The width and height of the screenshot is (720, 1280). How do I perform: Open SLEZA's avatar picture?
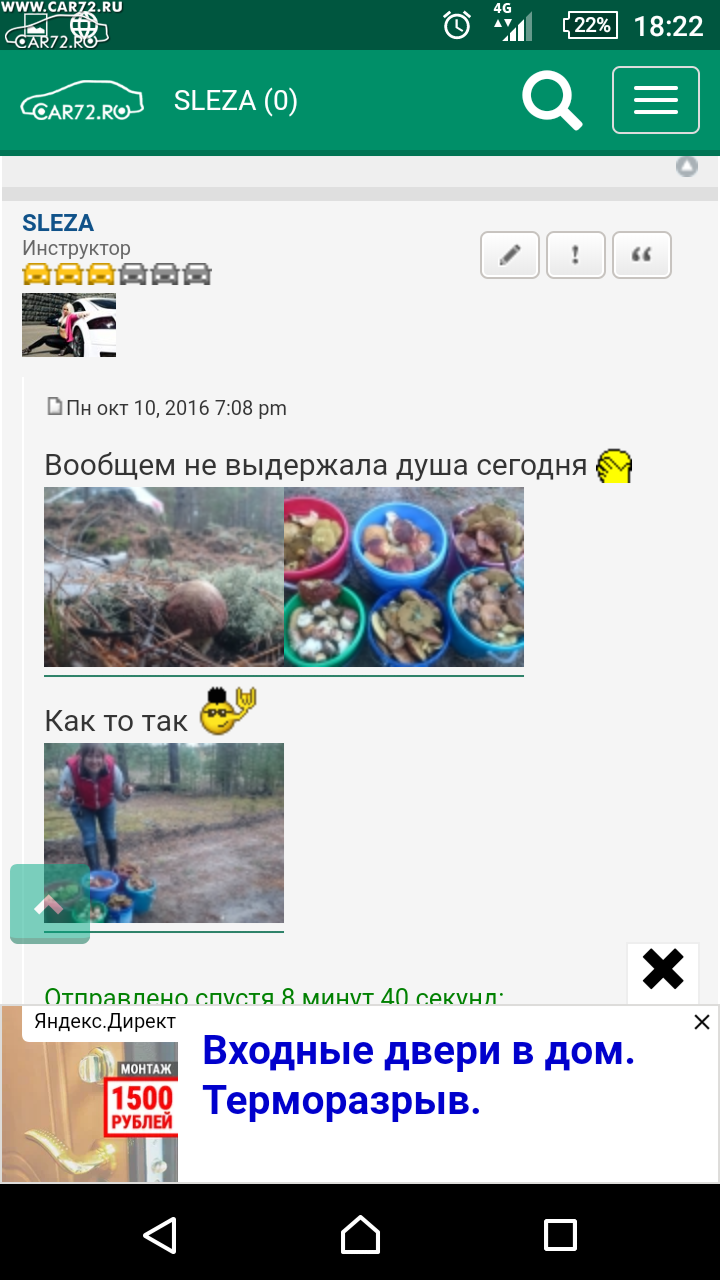tap(69, 325)
